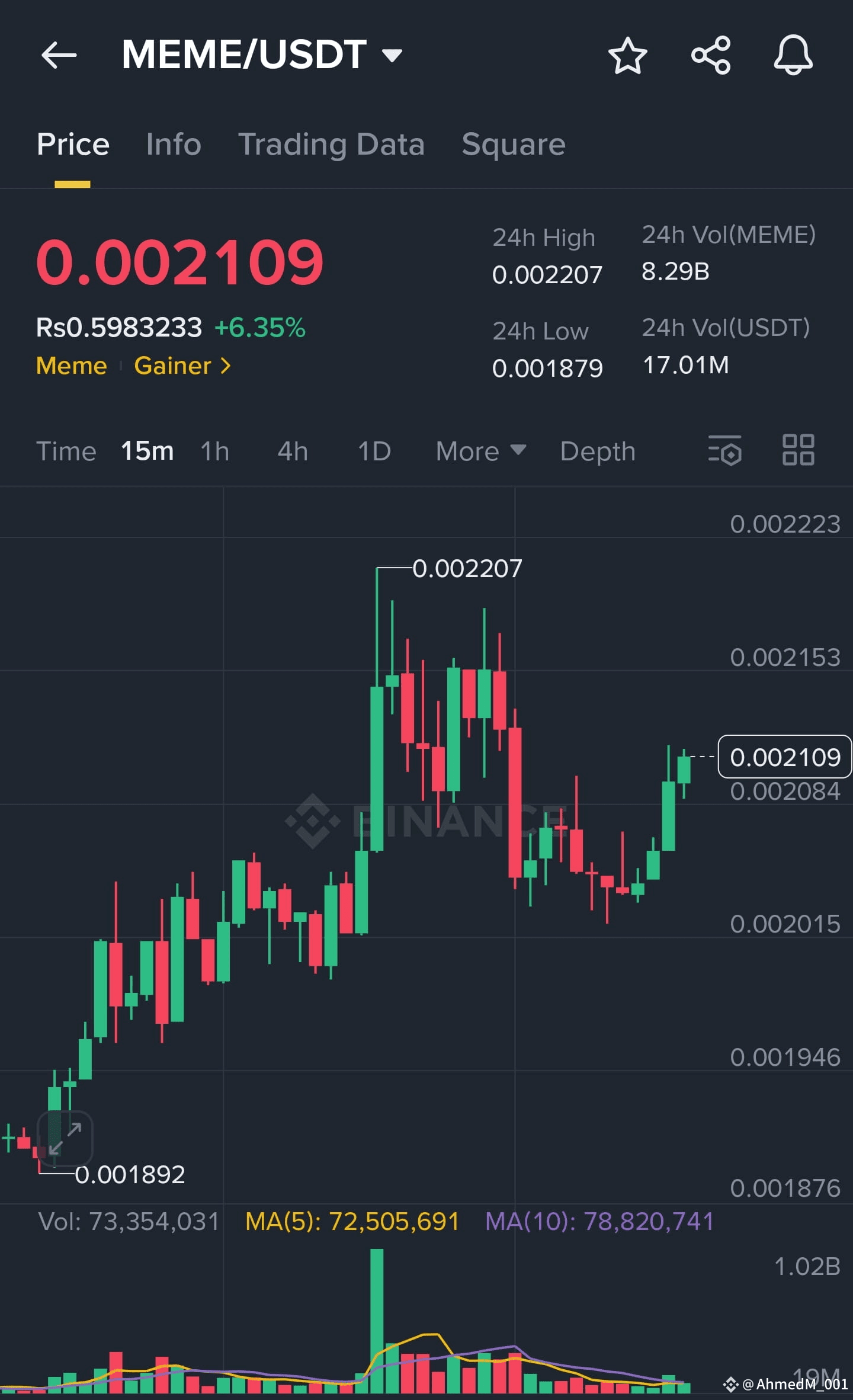
Task: Select the 4h chart interval
Action: pyautogui.click(x=293, y=451)
